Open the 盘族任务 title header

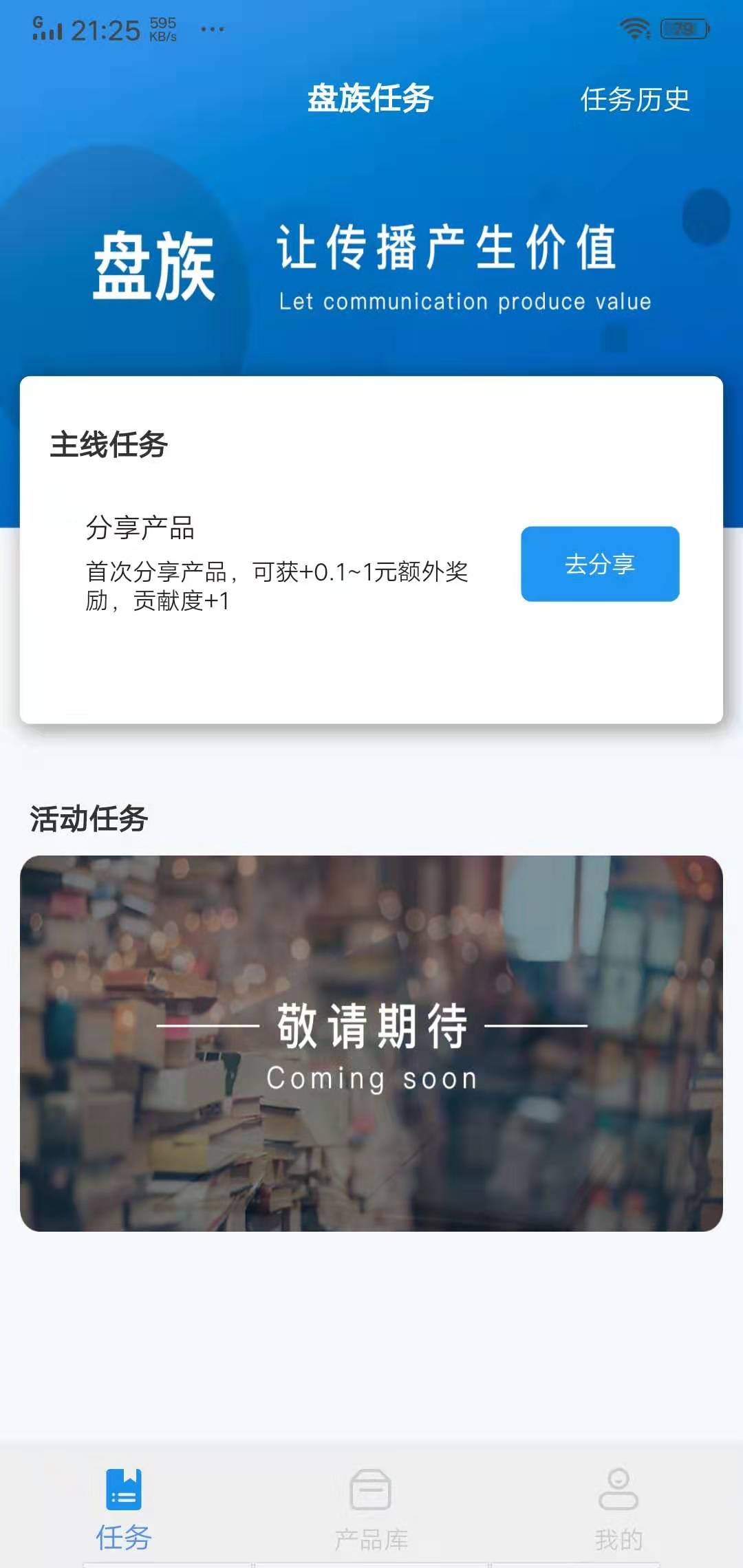point(371,98)
